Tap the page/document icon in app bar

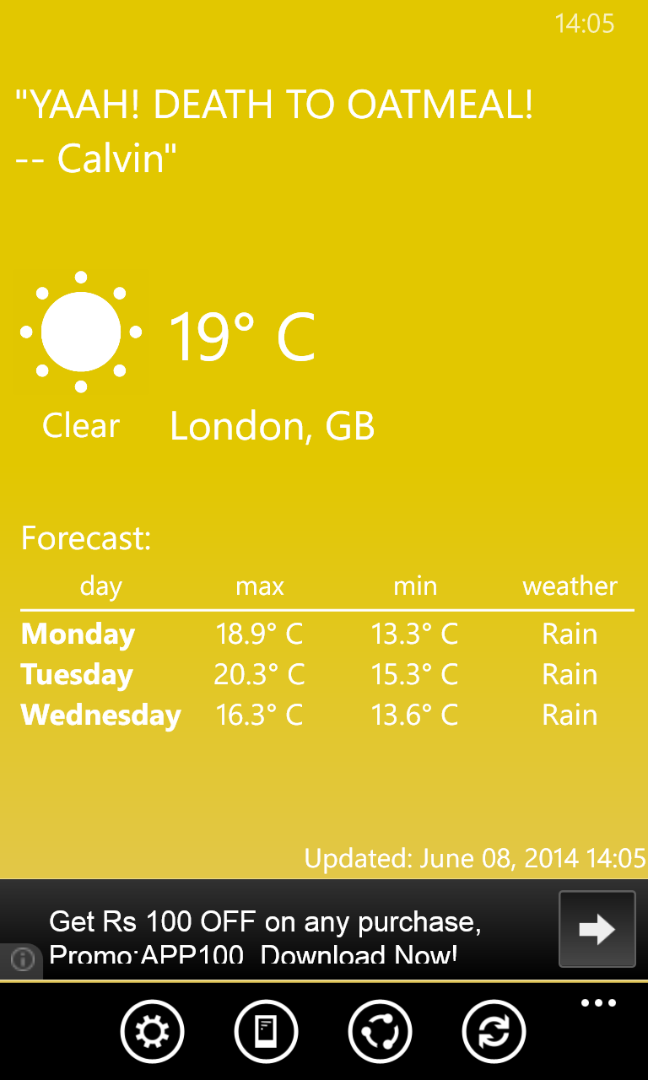pyautogui.click(x=266, y=1032)
